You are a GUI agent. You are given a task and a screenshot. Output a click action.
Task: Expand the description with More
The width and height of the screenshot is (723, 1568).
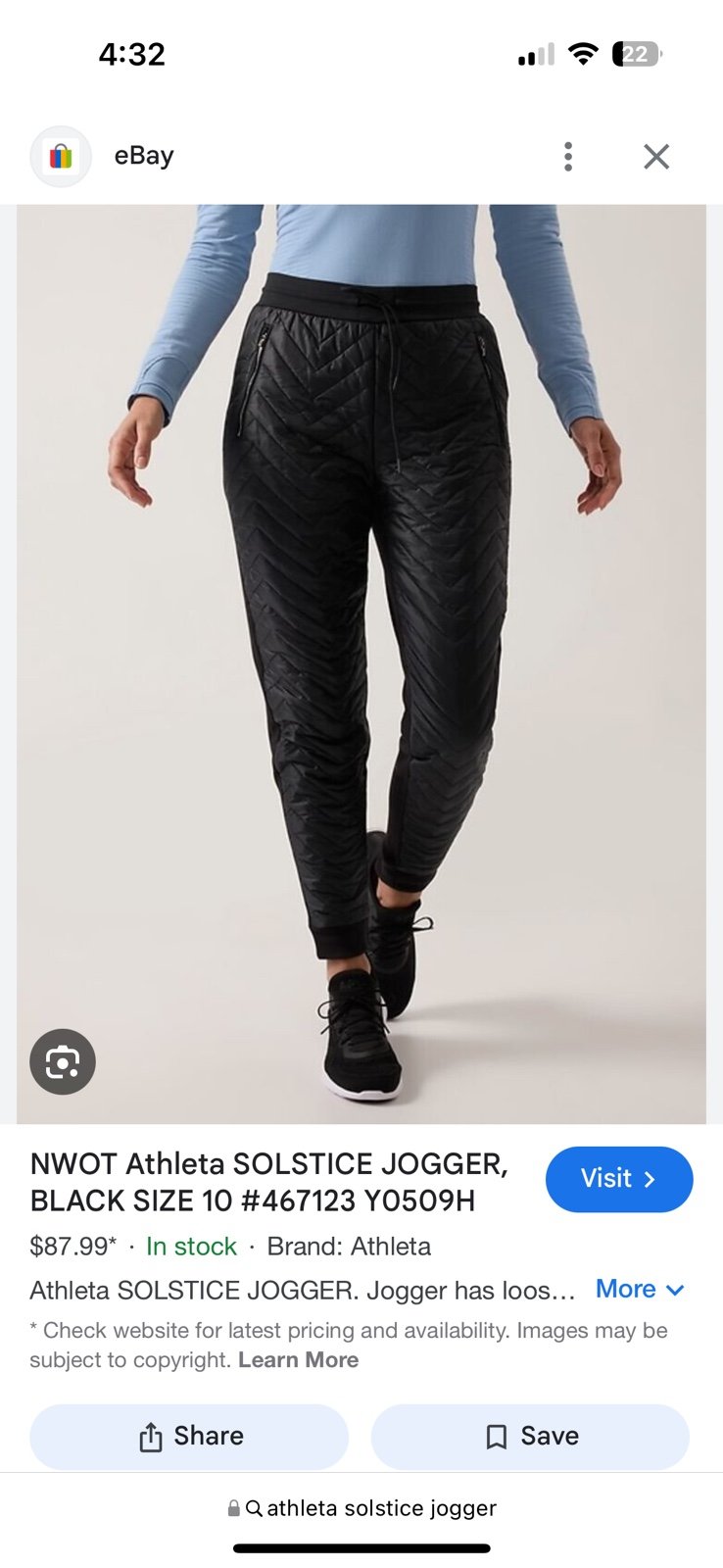coord(640,1289)
